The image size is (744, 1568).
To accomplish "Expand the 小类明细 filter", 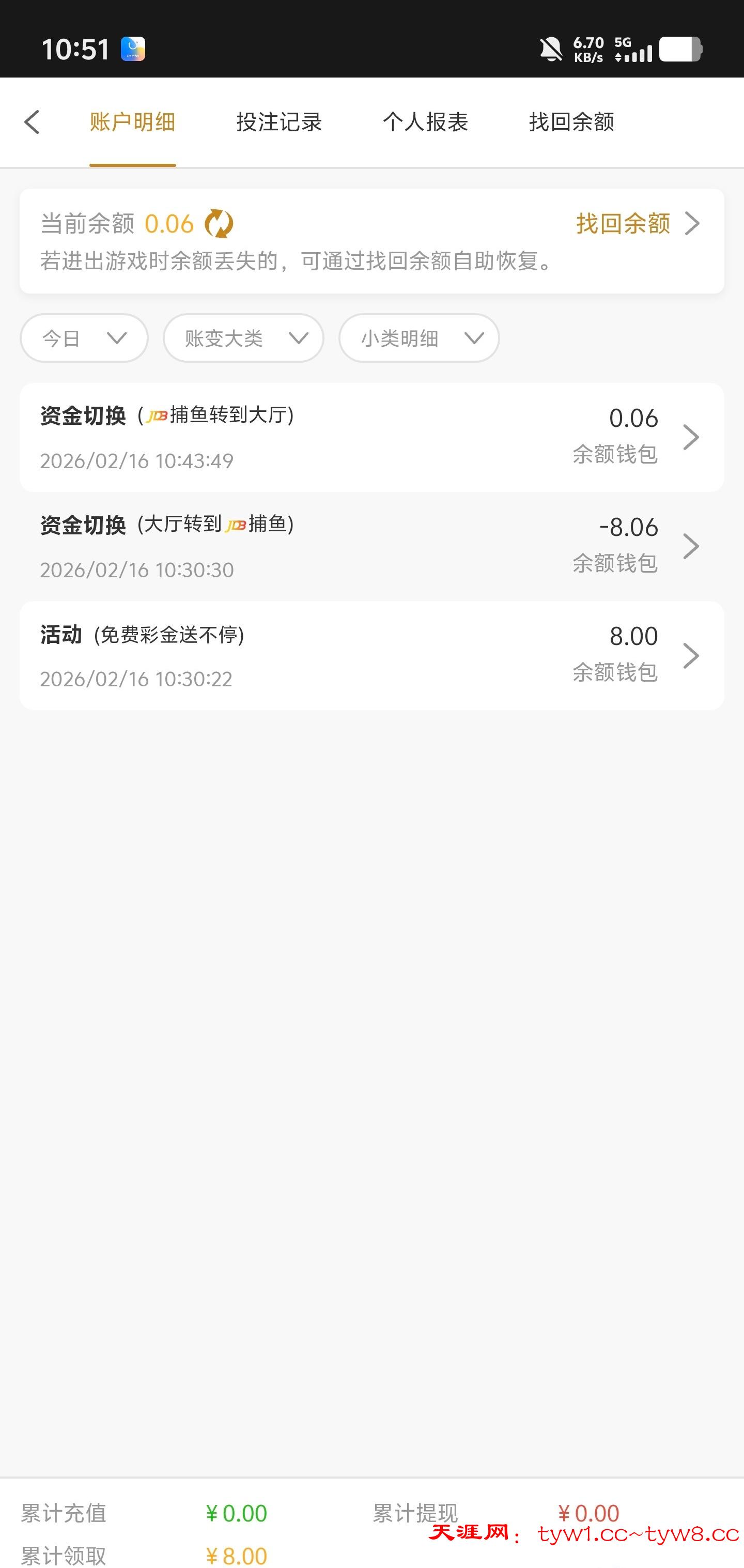I will point(419,339).
